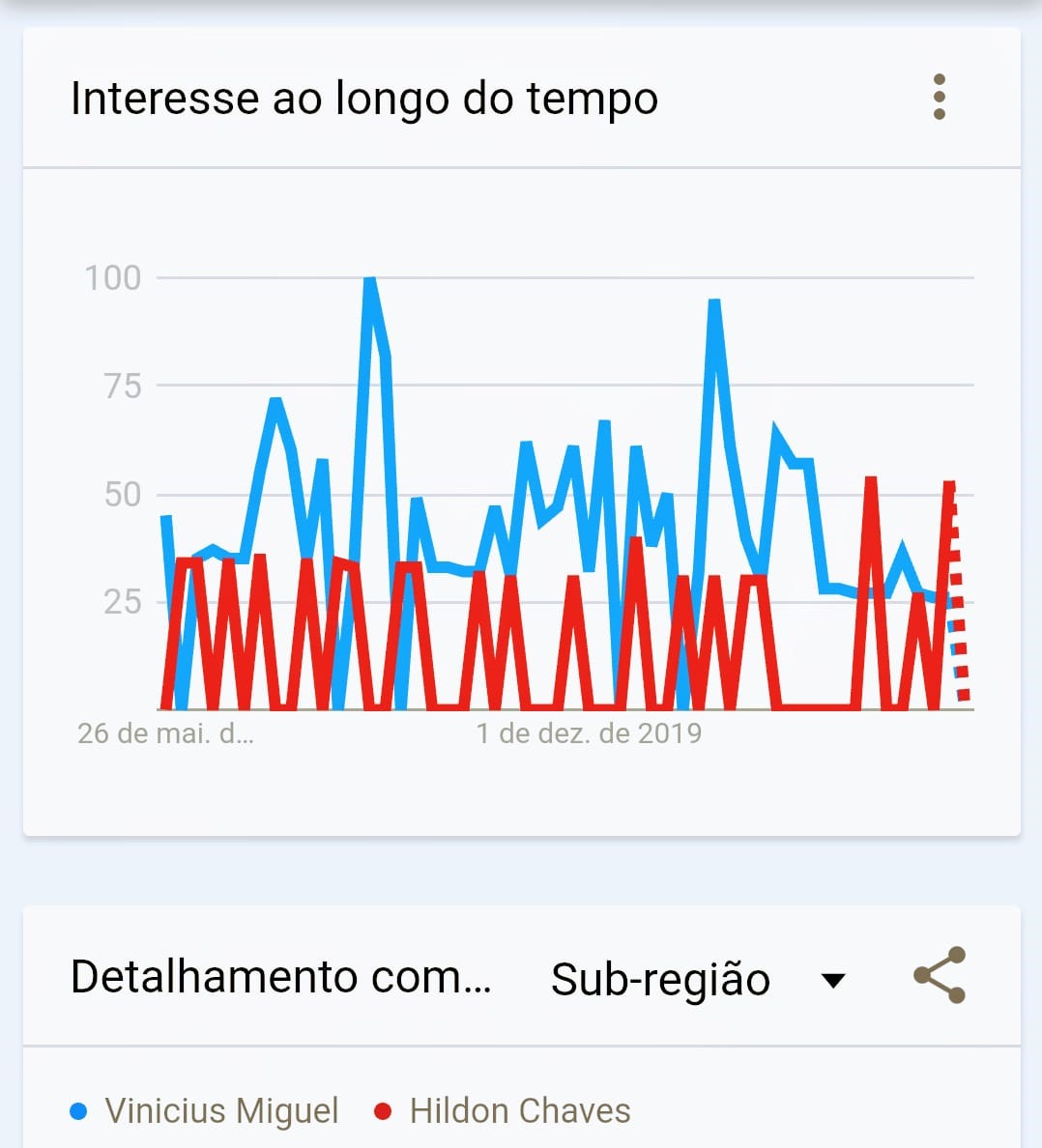The width and height of the screenshot is (1042, 1148).
Task: Expand the Sub-região dropdown
Action: pyautogui.click(x=831, y=980)
